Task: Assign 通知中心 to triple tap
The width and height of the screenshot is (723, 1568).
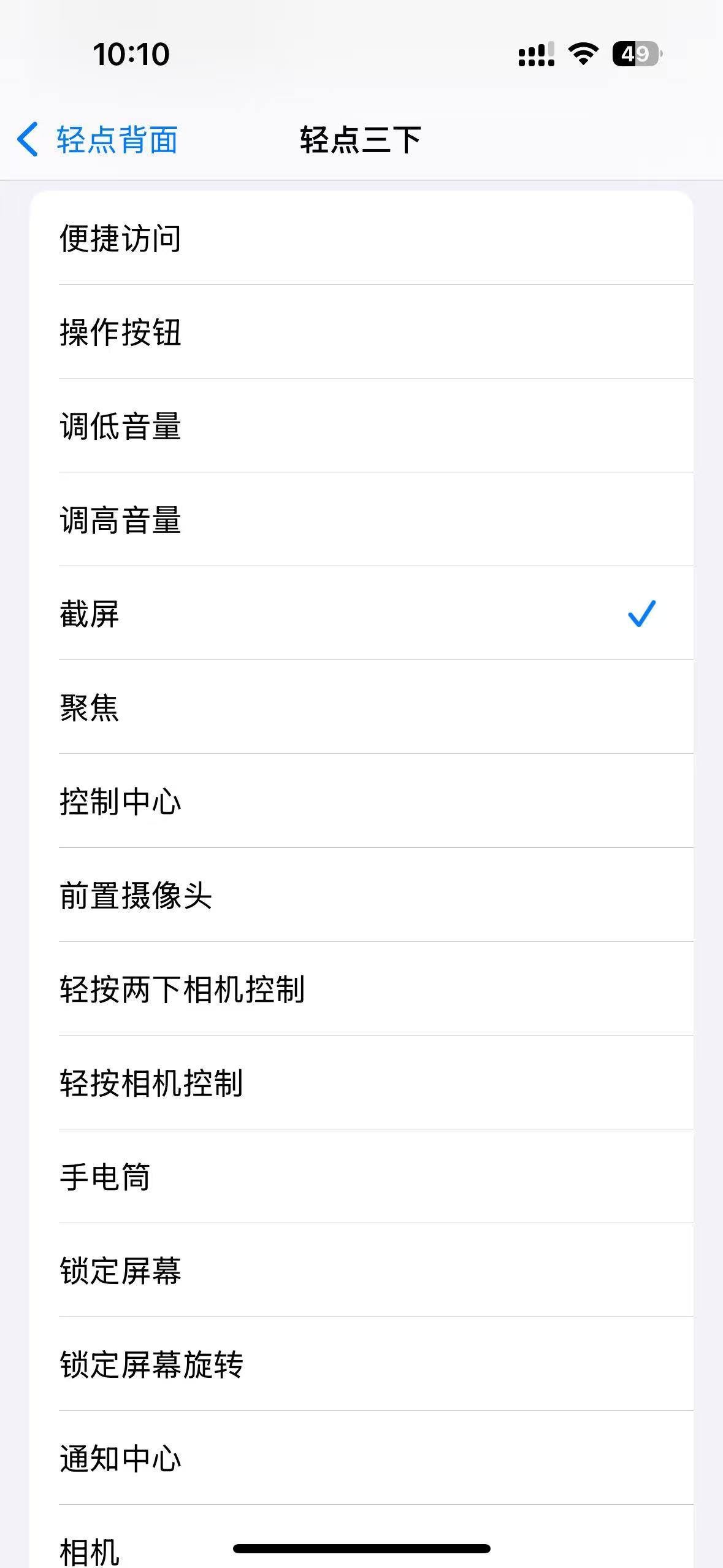Action: click(120, 1458)
